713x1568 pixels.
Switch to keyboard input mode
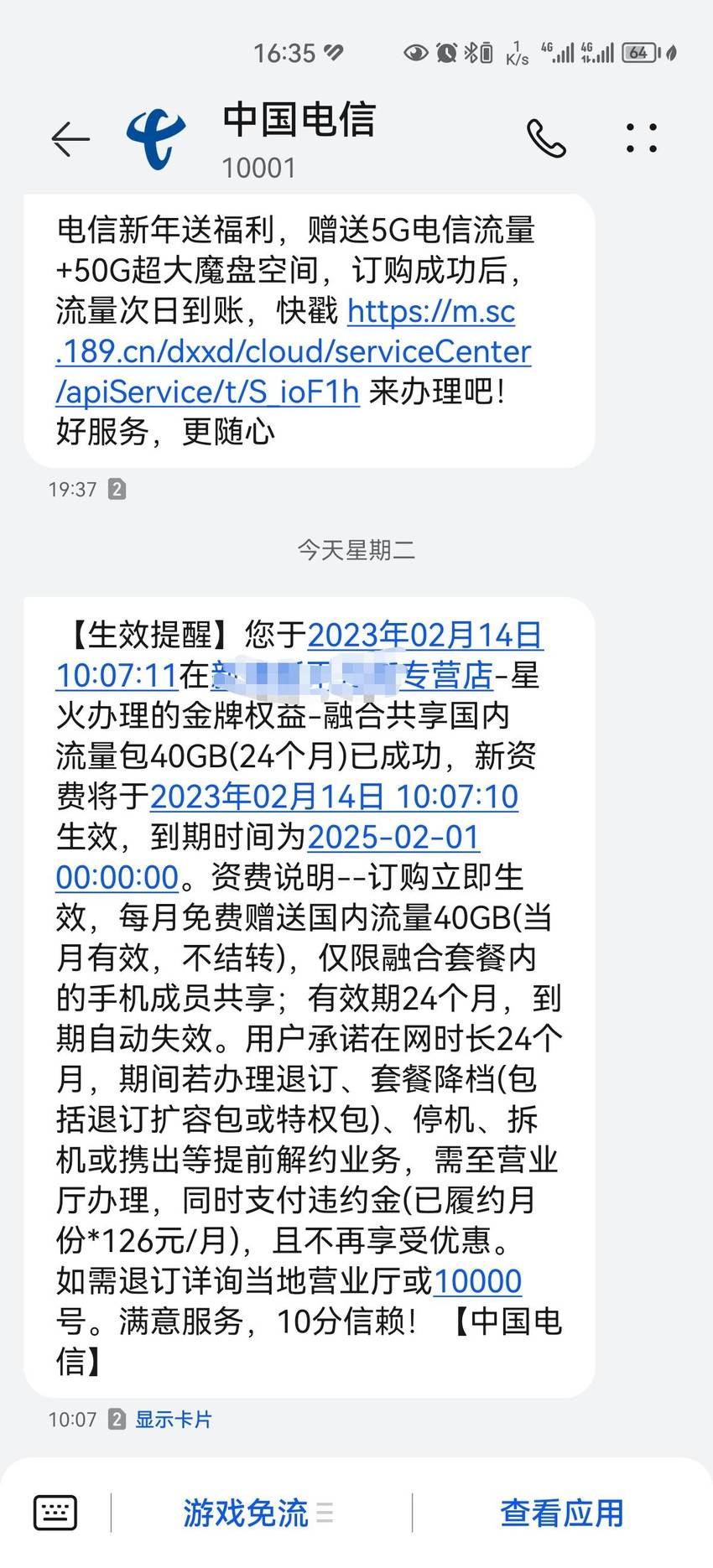coord(55,1513)
